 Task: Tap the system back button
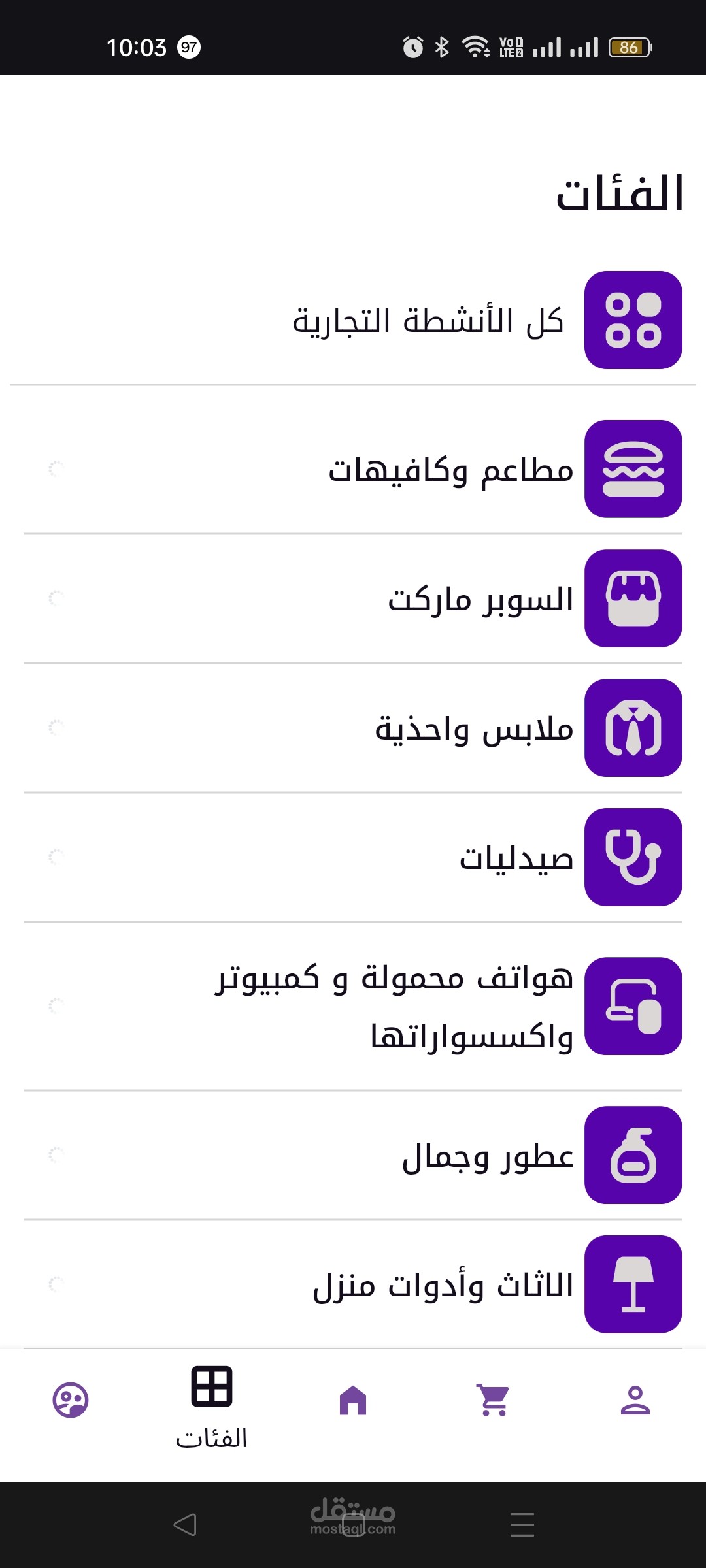(x=185, y=1525)
